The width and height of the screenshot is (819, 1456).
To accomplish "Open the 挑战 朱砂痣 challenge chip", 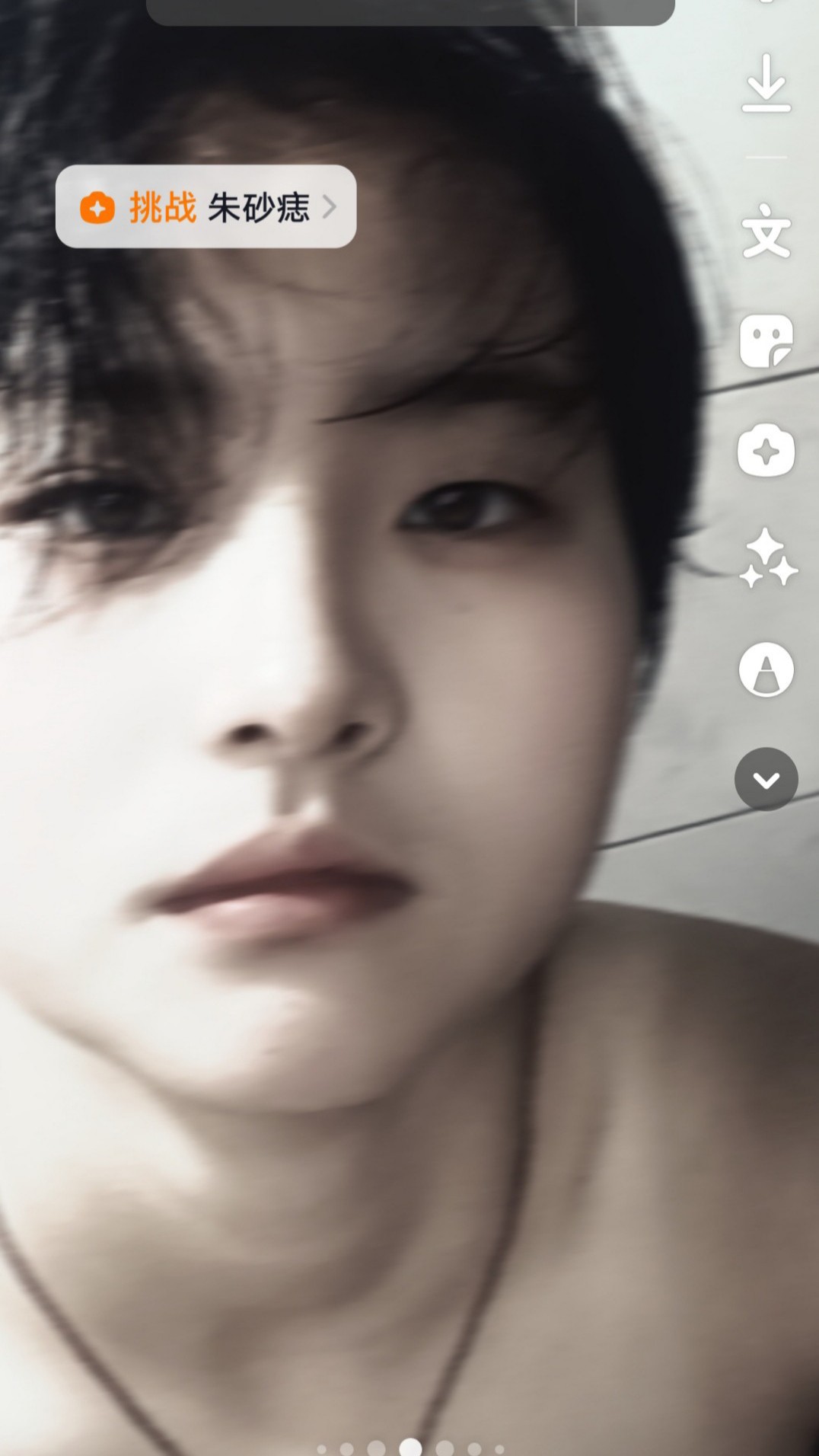I will [206, 206].
